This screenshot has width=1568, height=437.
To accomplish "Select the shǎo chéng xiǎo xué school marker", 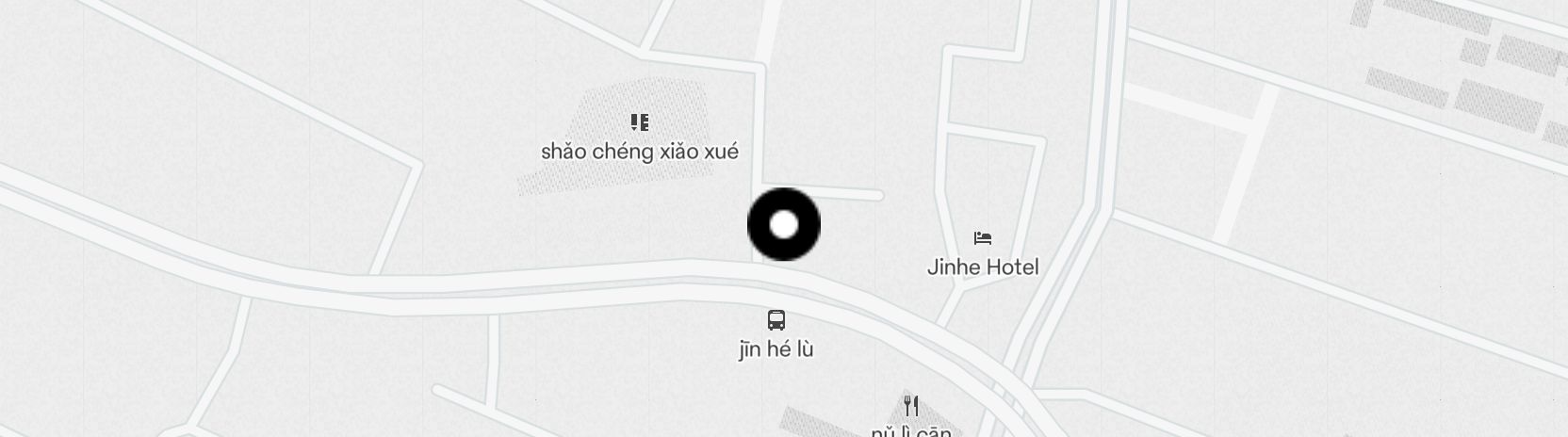I will pos(640,122).
